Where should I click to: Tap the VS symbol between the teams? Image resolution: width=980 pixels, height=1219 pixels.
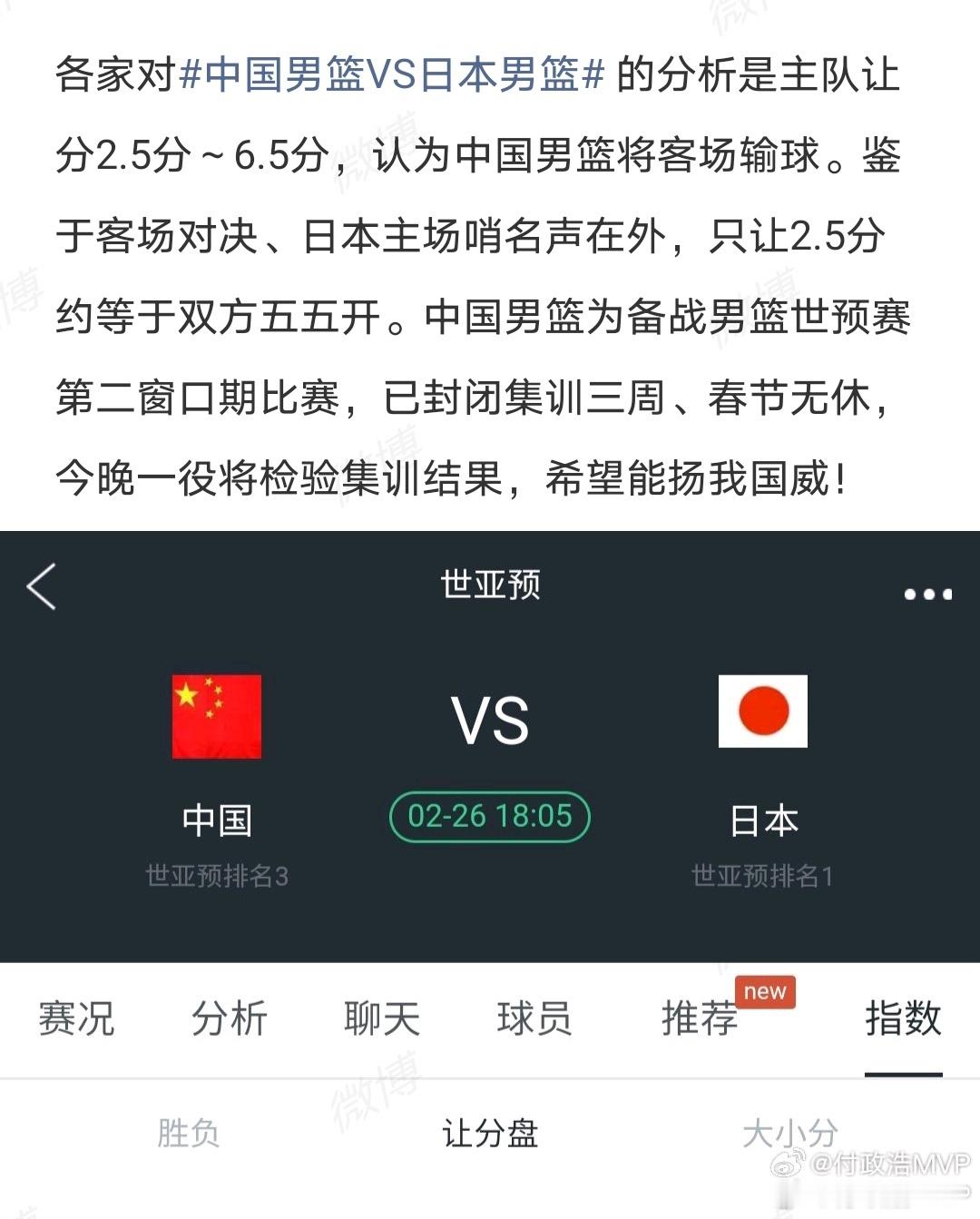489,720
